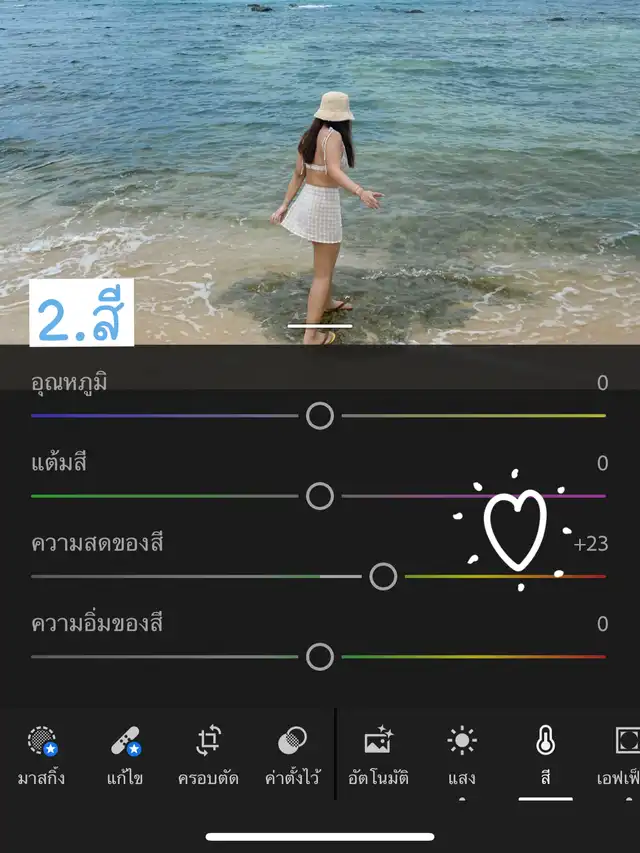Apply อัตโนมัติ auto adjustment

(x=377, y=753)
